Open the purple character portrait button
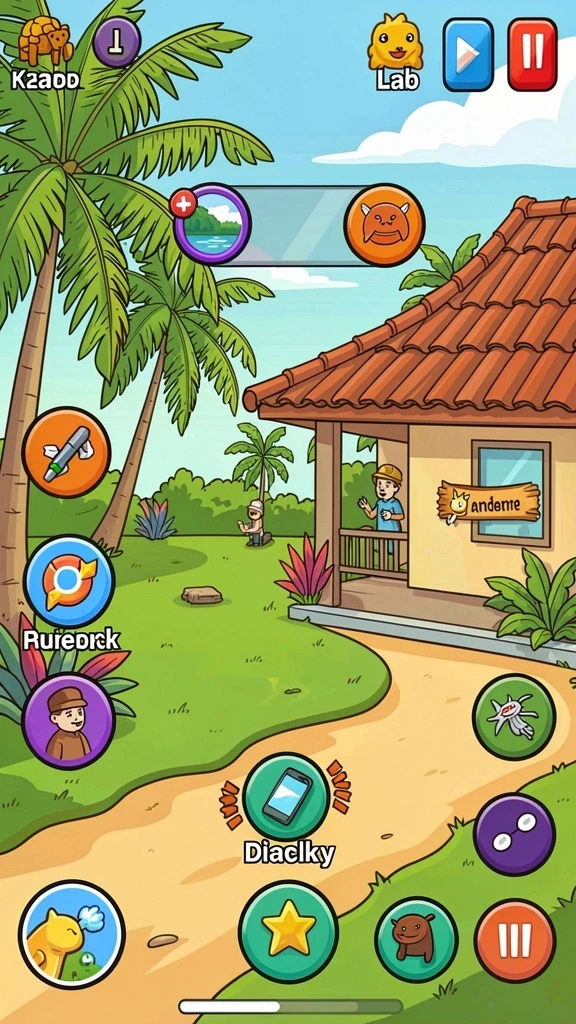 point(69,721)
